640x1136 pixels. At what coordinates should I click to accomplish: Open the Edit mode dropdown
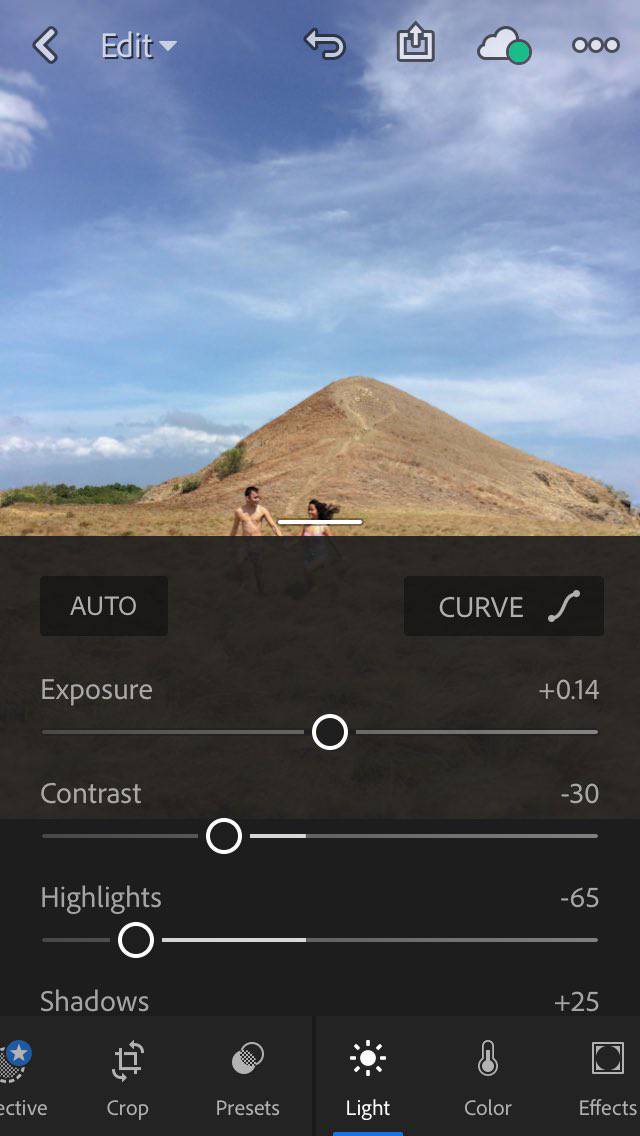click(138, 46)
